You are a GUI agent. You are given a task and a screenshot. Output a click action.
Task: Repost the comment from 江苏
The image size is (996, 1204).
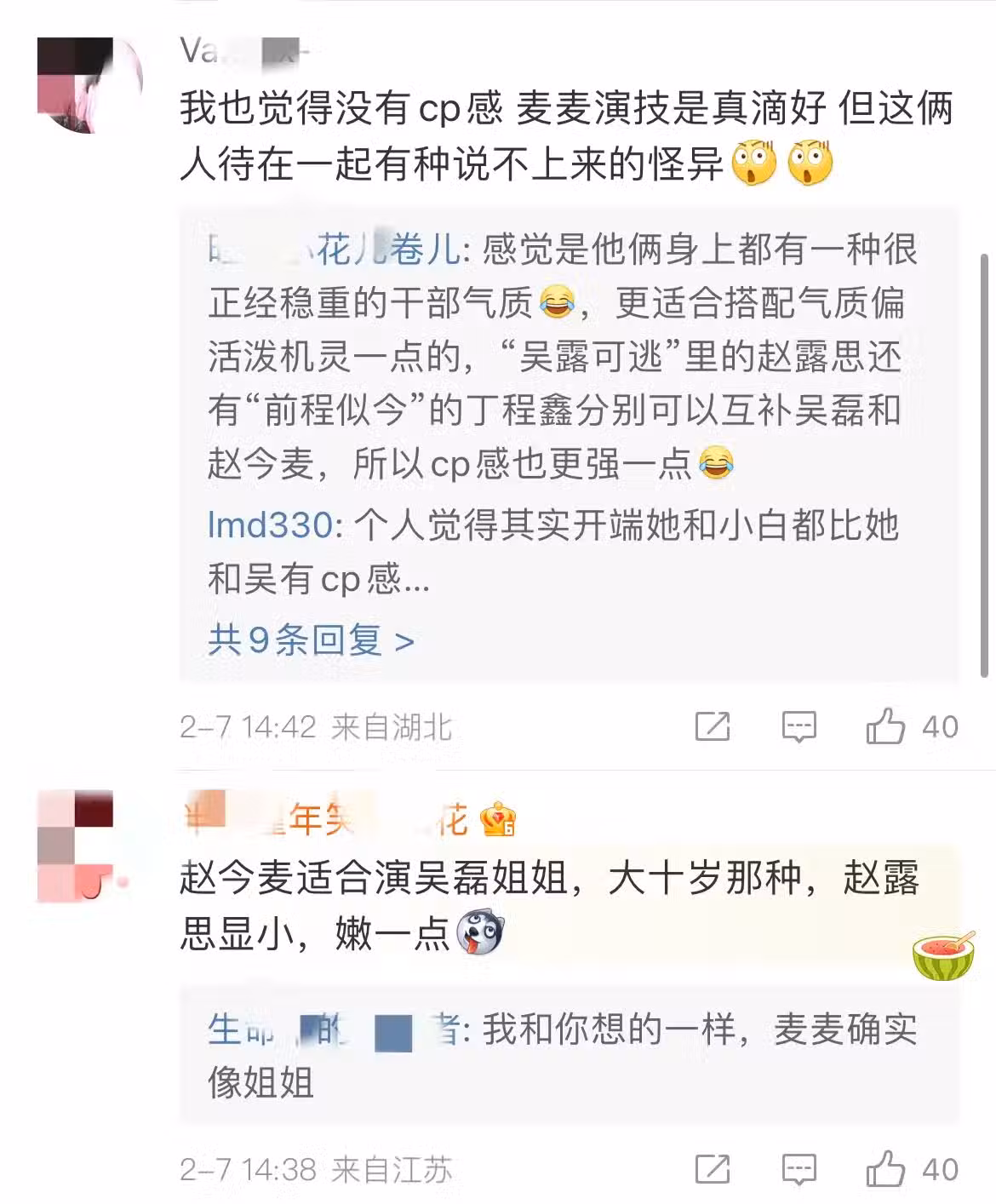[x=712, y=1169]
